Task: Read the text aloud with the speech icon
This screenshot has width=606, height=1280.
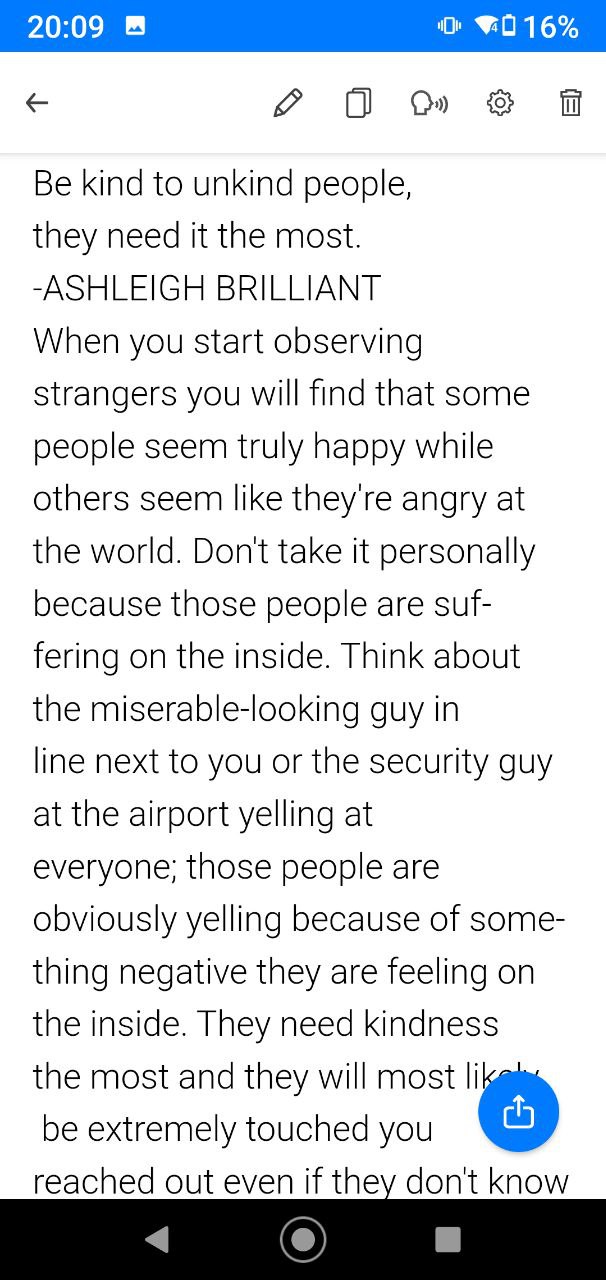Action: point(429,103)
